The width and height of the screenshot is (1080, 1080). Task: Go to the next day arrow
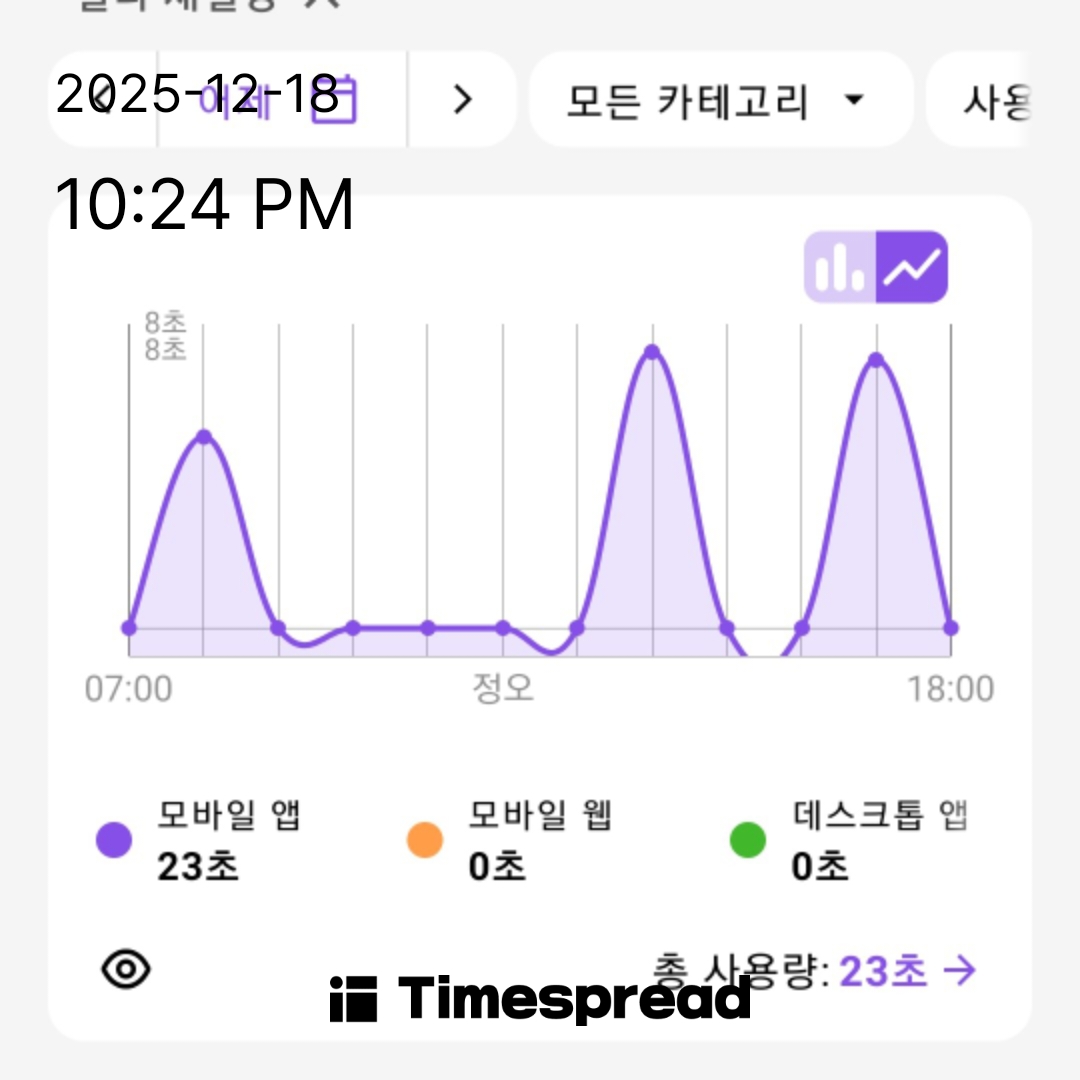461,99
